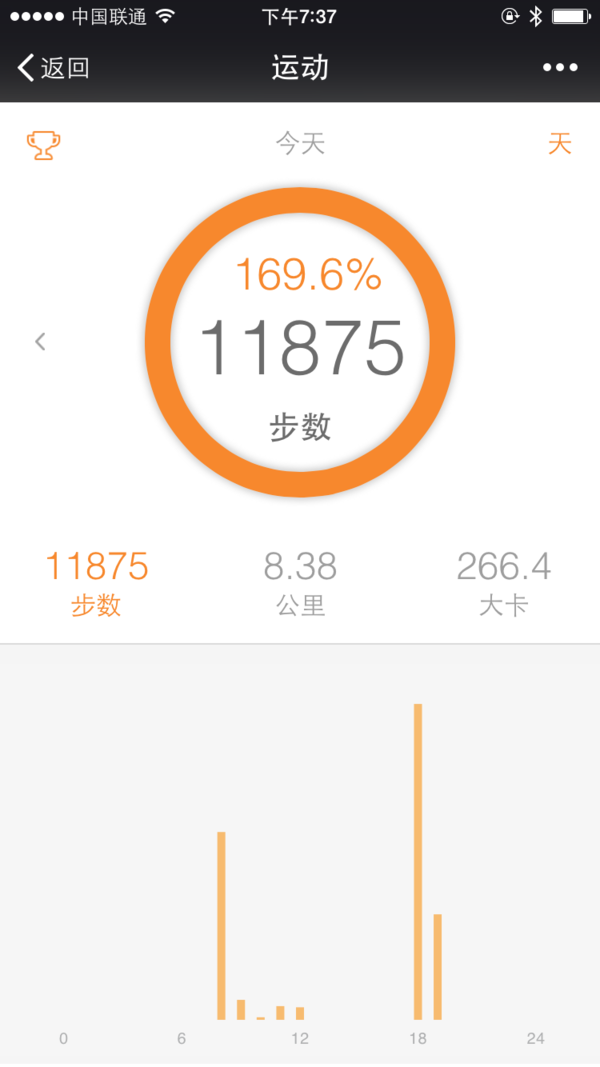600x1067 pixels.
Task: Open the three-dot overflow menu
Action: coord(560,67)
